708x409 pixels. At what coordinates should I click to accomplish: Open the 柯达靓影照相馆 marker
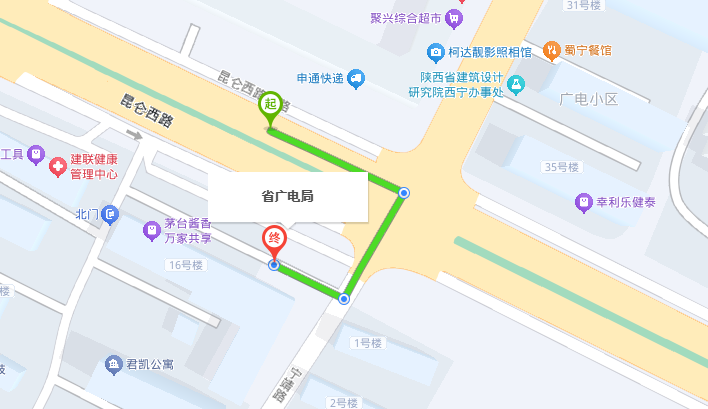point(435,52)
